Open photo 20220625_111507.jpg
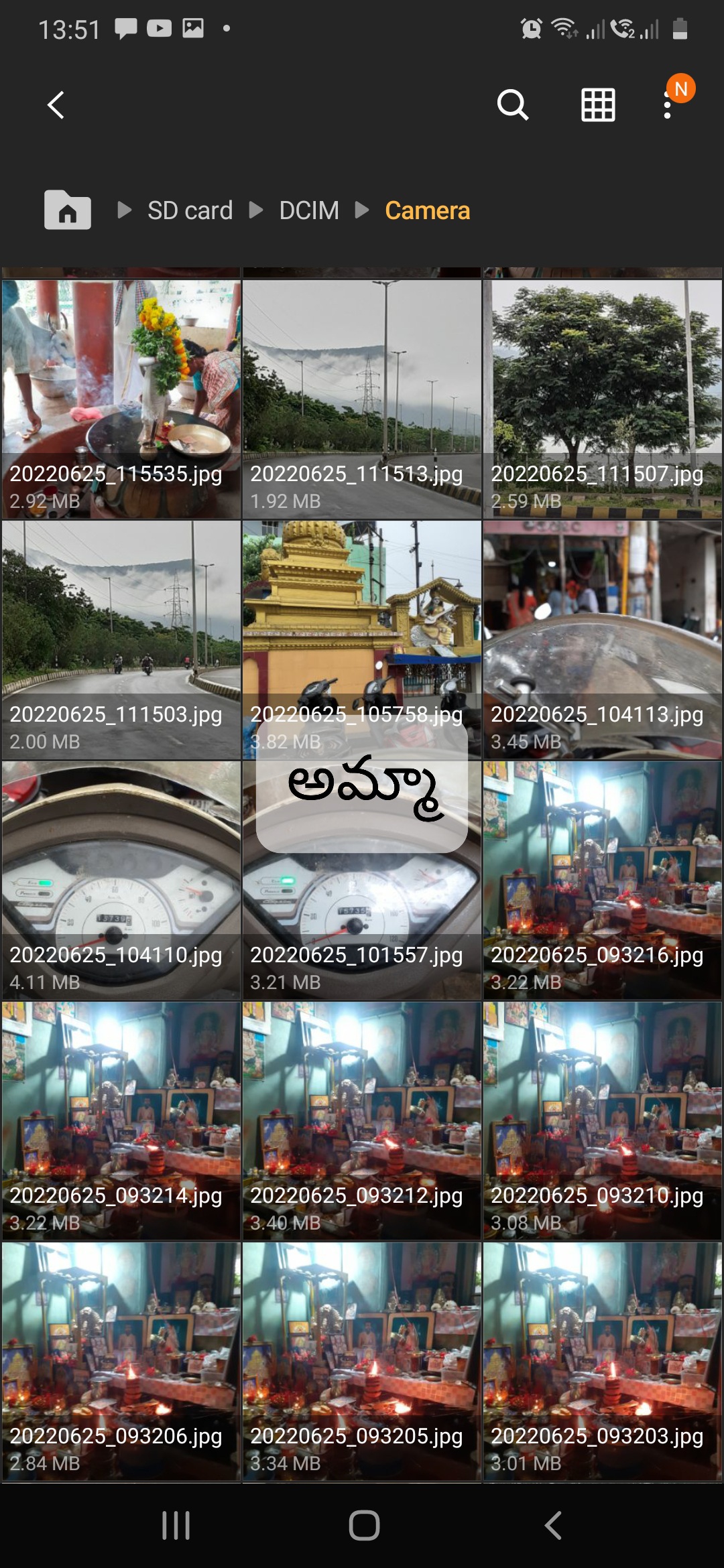This screenshot has width=724, height=1568. coord(603,399)
